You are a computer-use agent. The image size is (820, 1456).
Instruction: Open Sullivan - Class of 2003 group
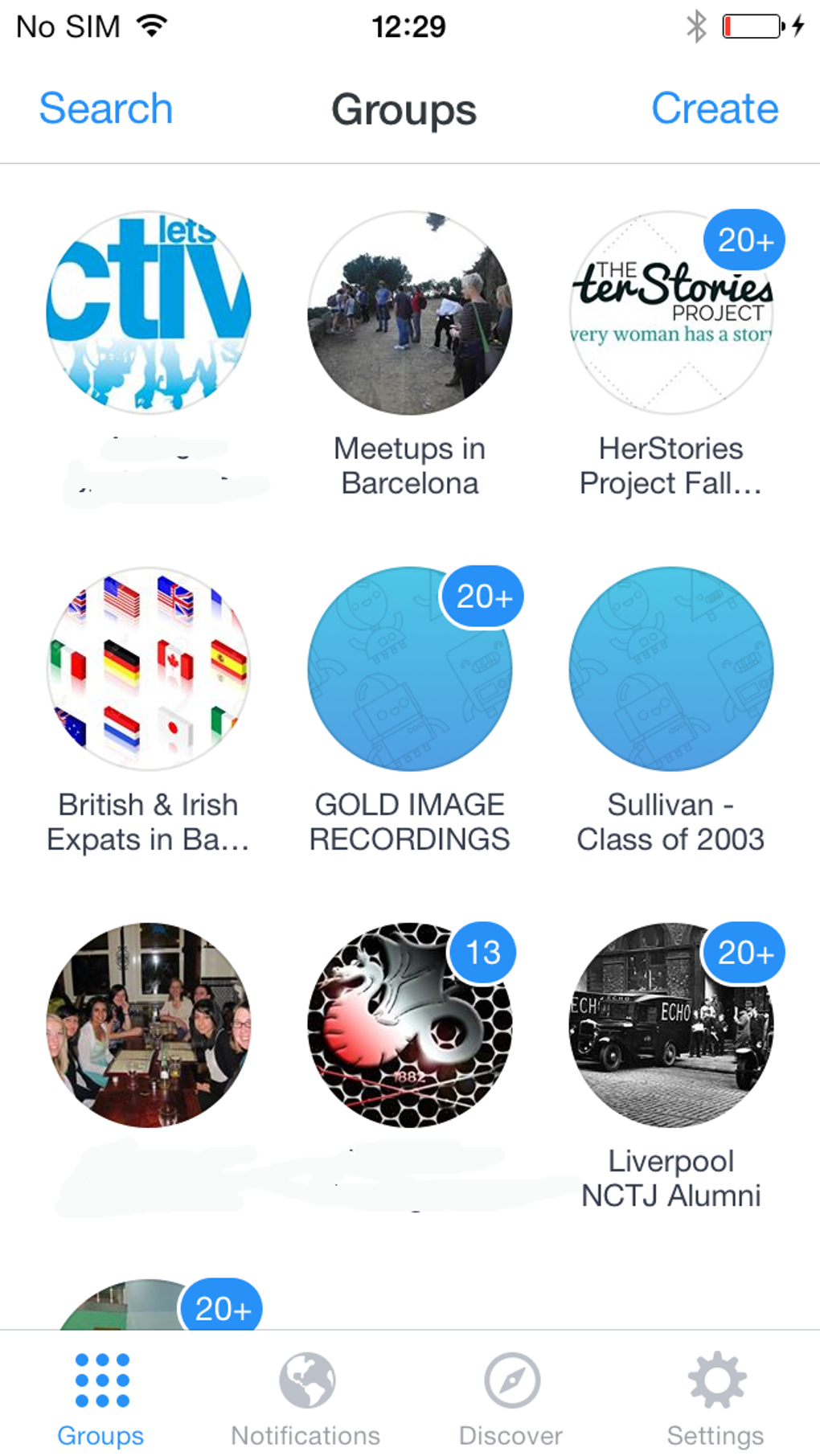point(670,669)
